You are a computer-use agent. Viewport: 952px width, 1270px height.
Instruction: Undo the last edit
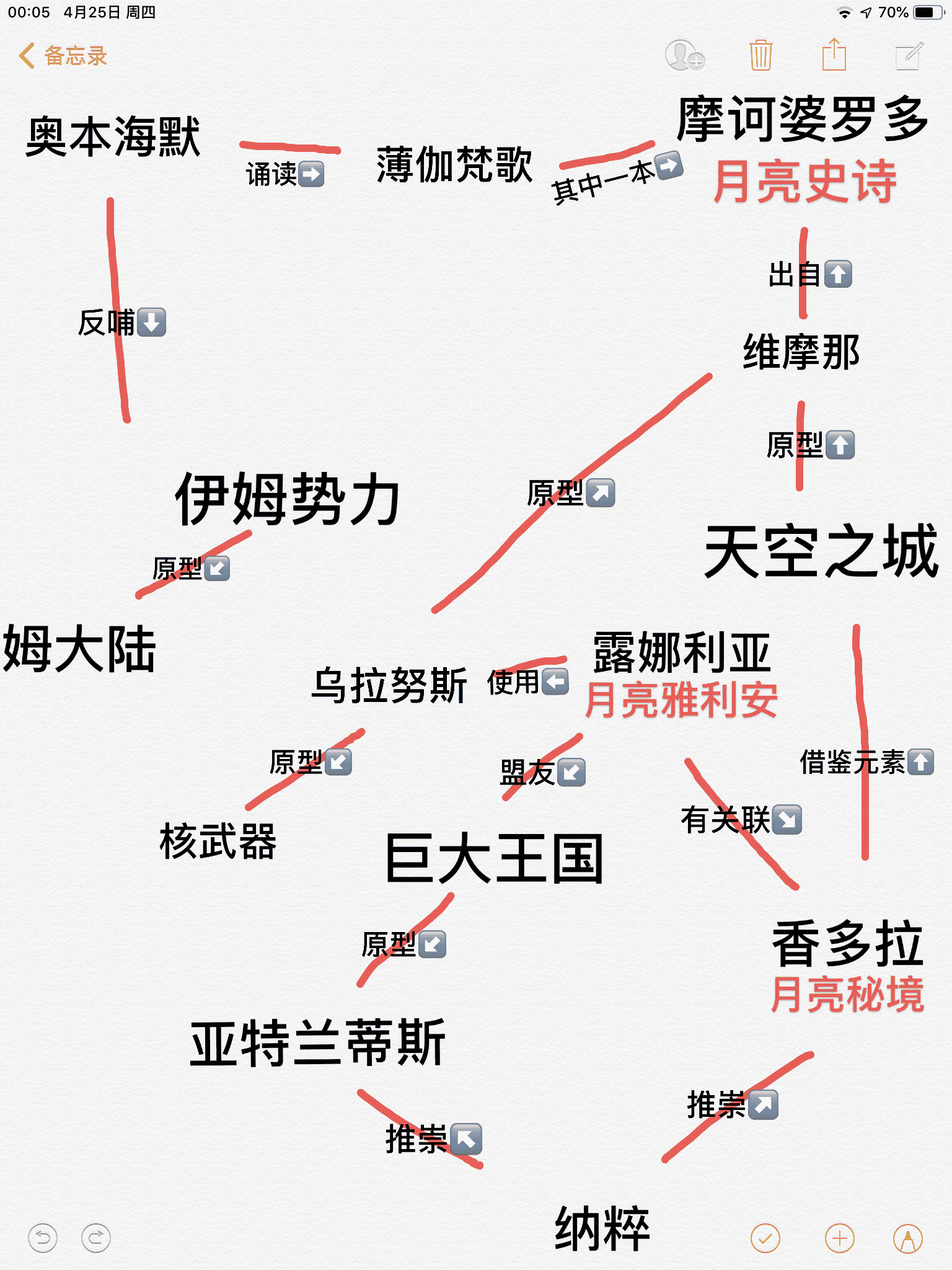pos(43,1238)
